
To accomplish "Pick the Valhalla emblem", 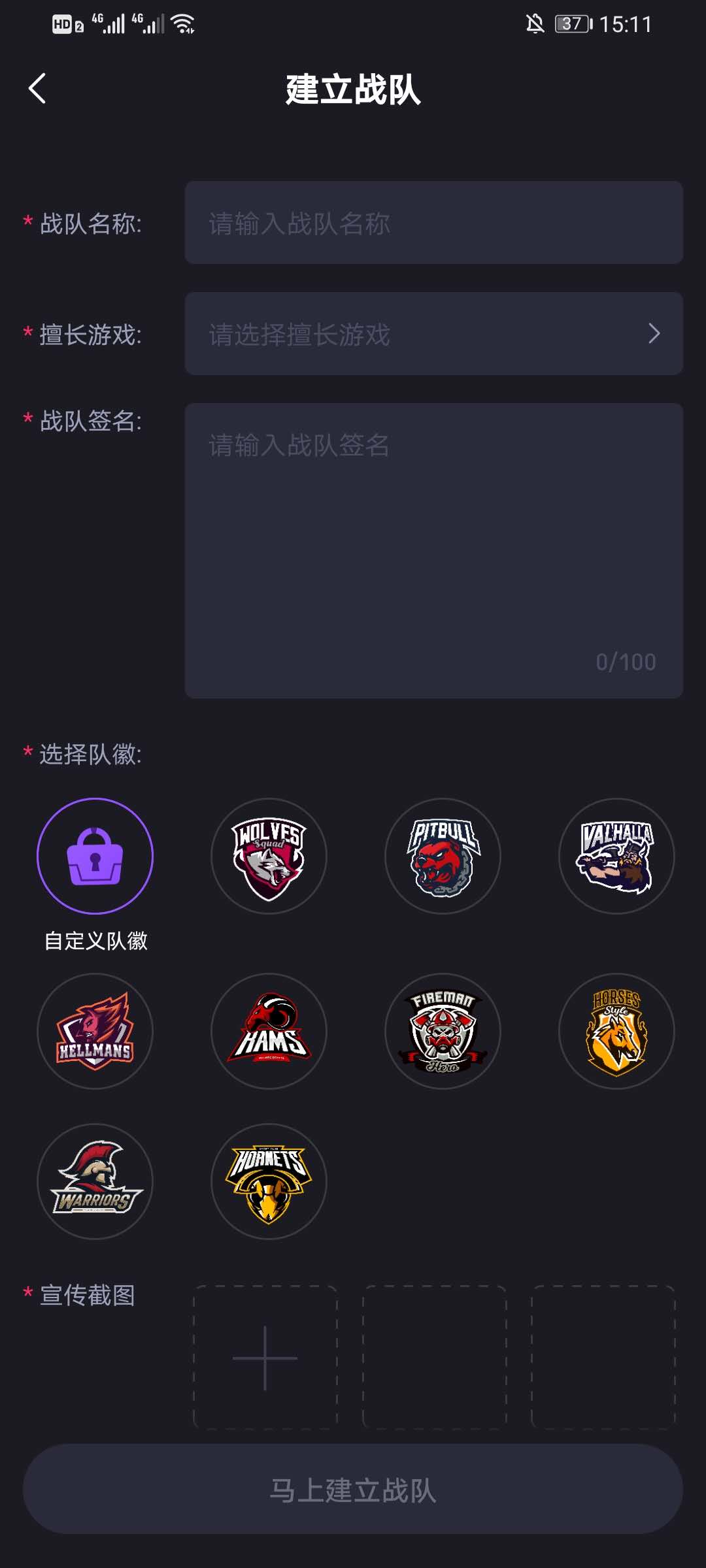I will point(616,856).
